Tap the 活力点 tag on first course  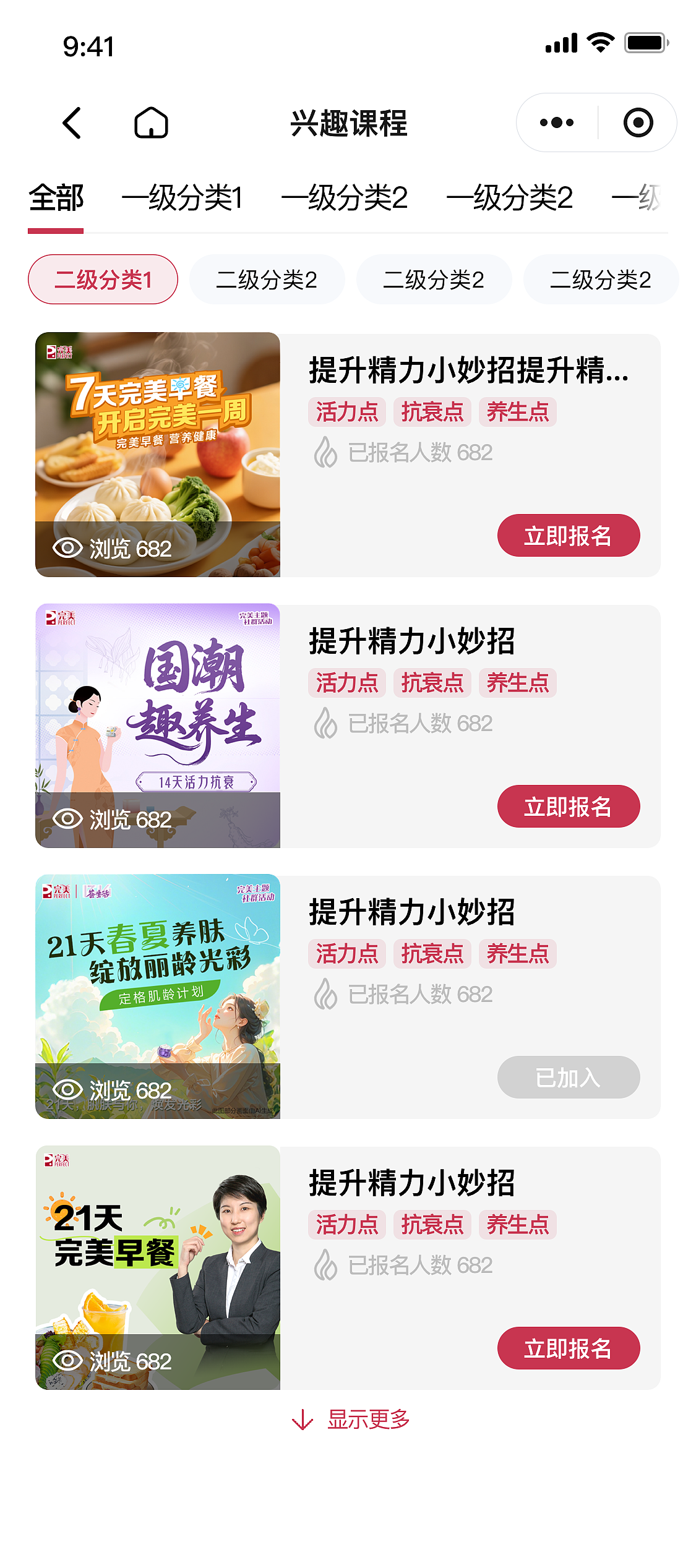click(347, 412)
